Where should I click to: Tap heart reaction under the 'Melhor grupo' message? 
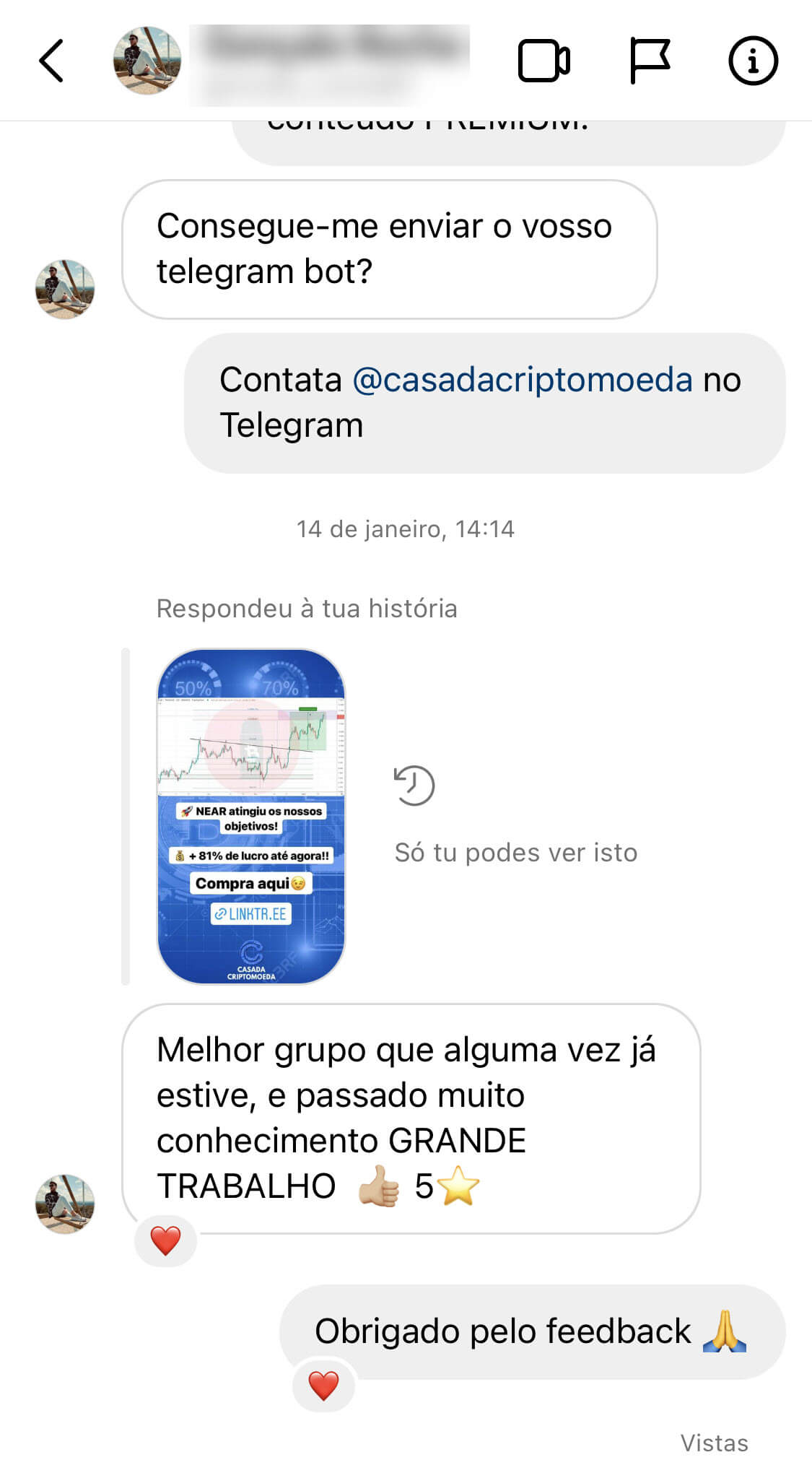tap(165, 1241)
